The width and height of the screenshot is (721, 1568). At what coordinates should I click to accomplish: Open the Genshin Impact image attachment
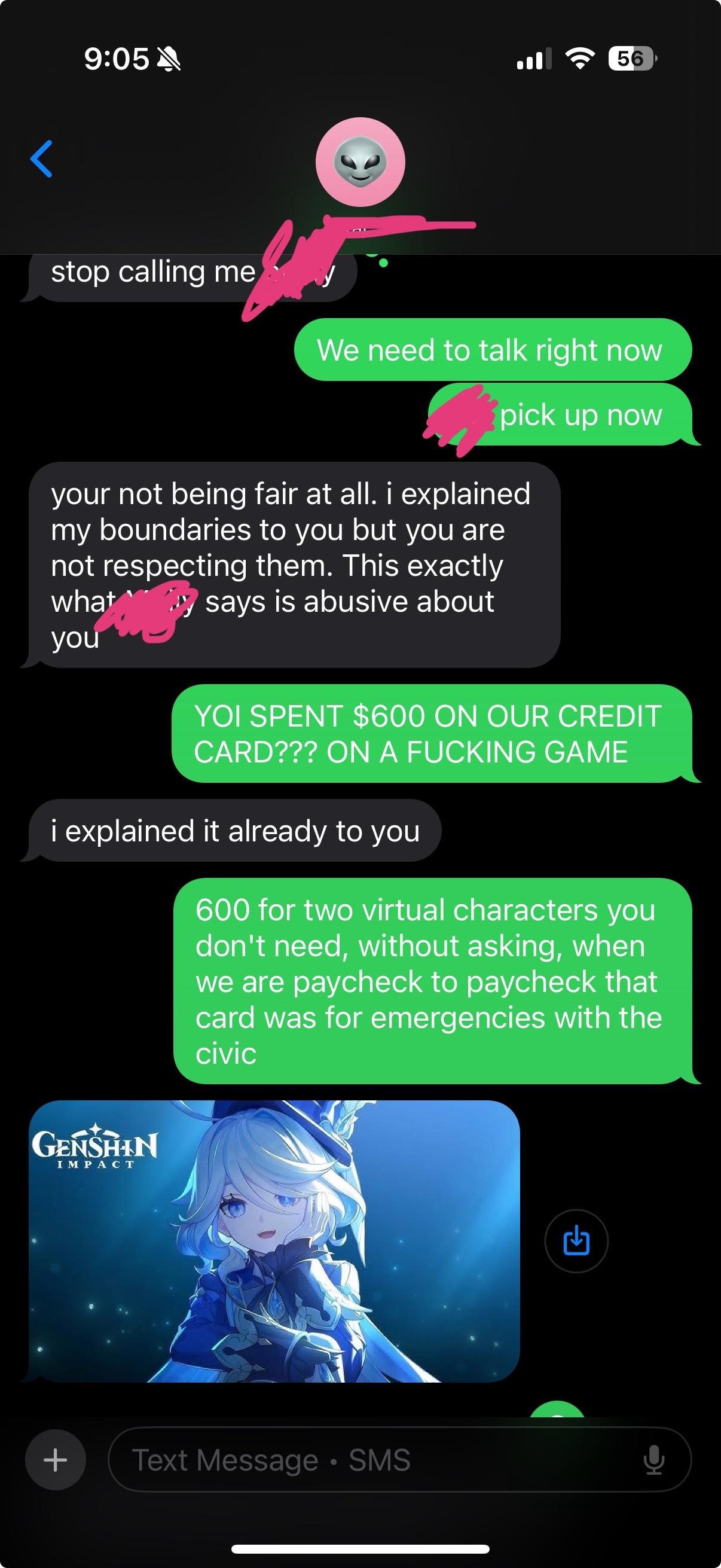coord(274,1241)
